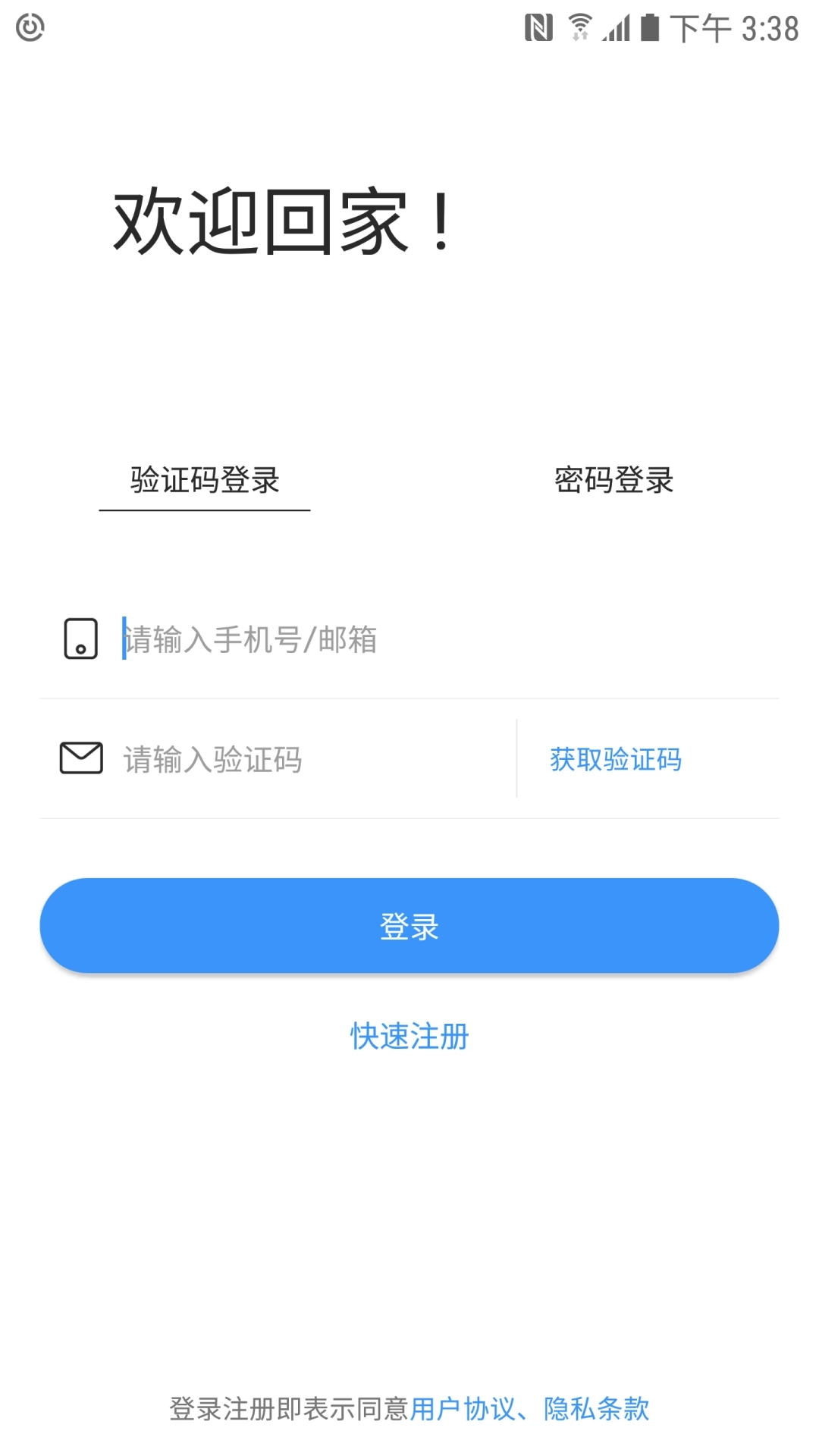Click 获取验证码 to request a code
This screenshot has height=1456, width=819.
click(x=616, y=759)
